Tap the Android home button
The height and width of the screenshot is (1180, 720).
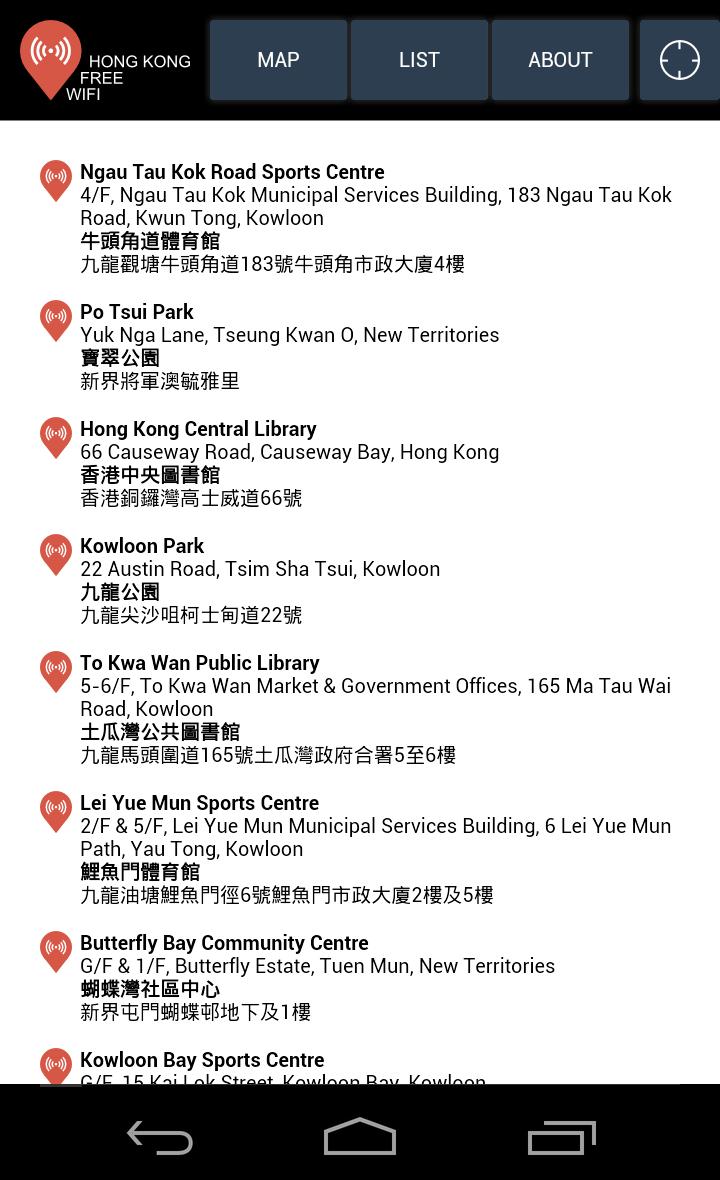click(x=359, y=1135)
